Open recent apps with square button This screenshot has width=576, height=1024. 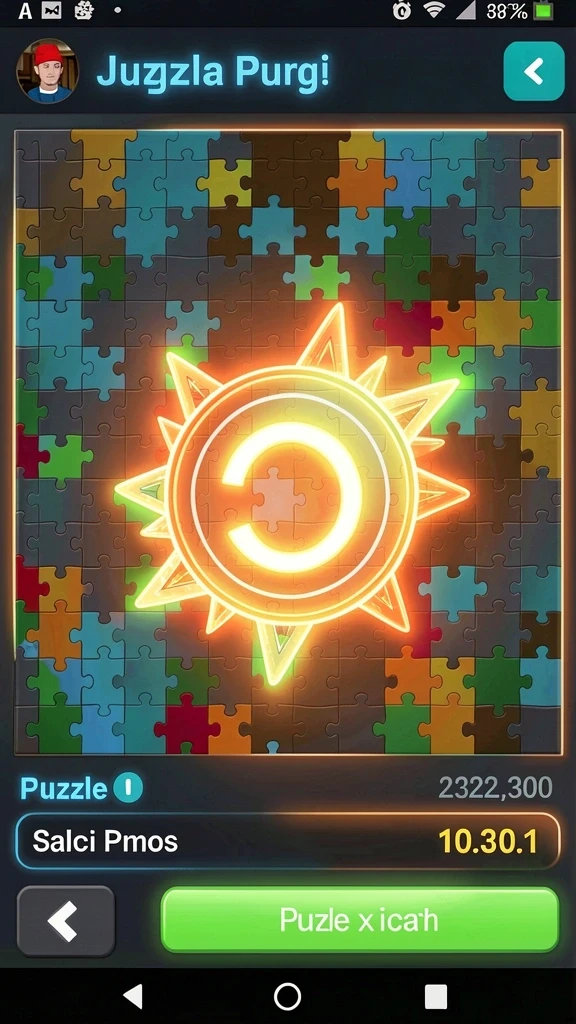click(x=436, y=997)
